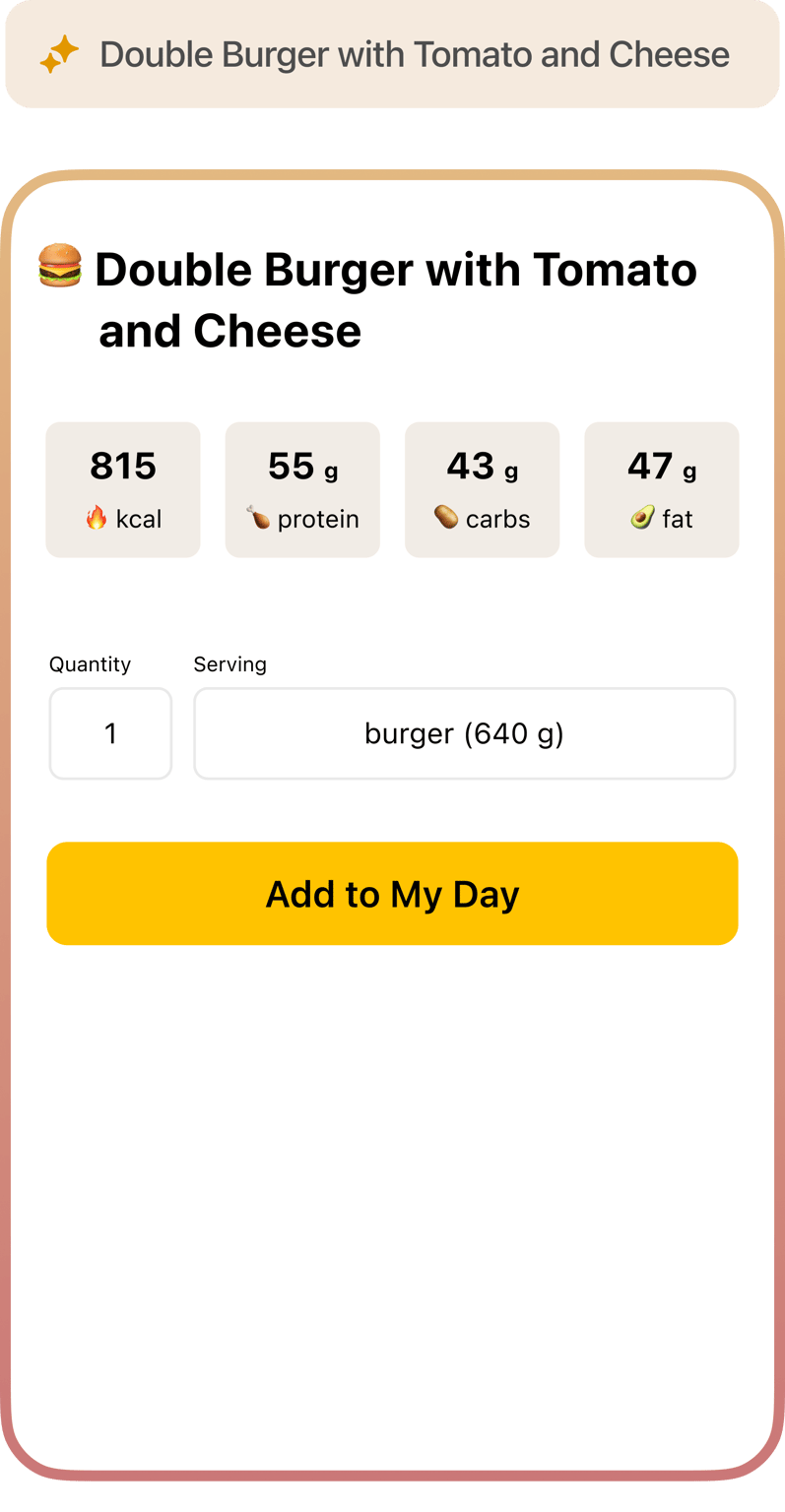Select the carbs nutrition card

tap(482, 489)
